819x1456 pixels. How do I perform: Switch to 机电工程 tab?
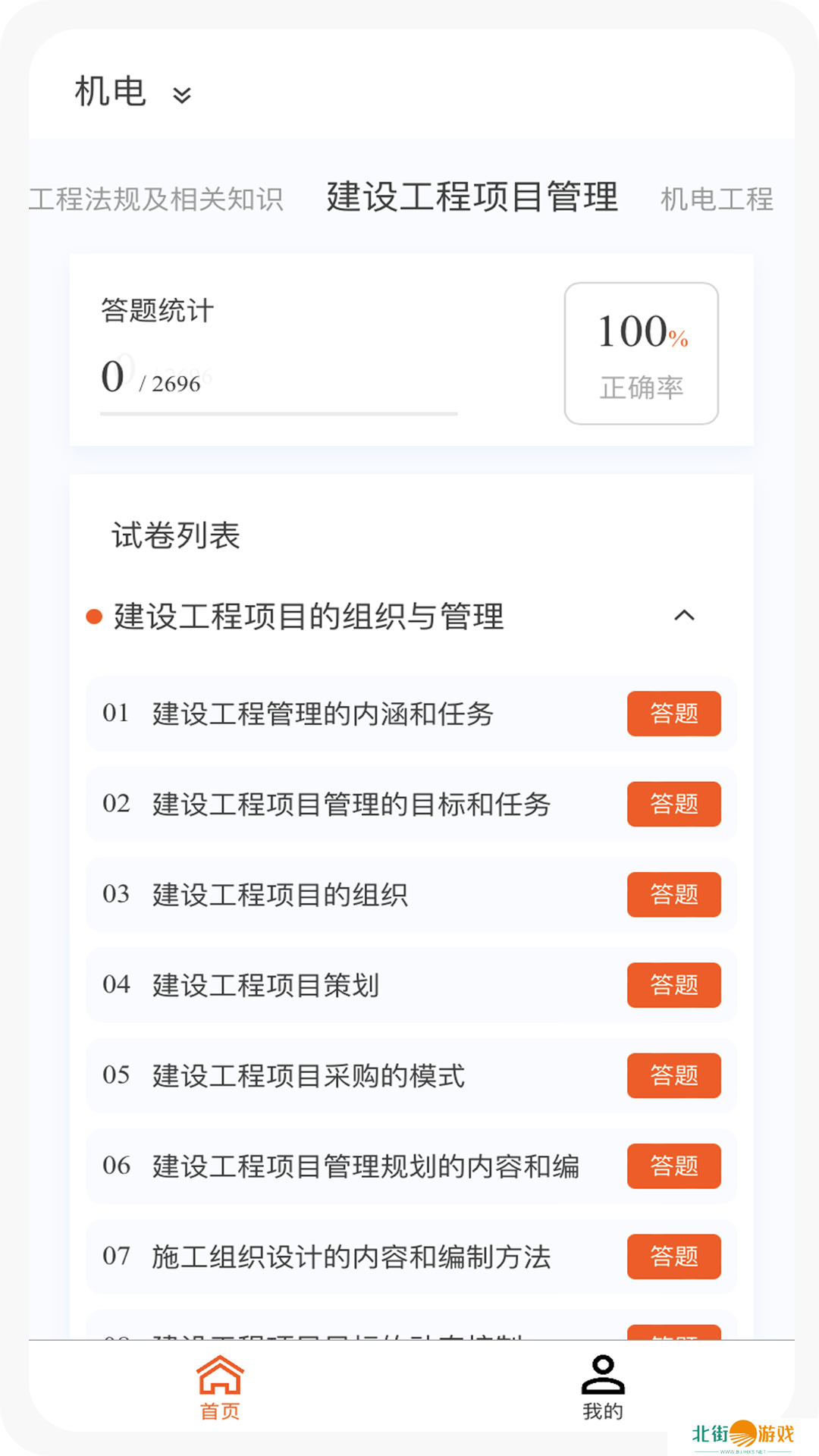click(x=716, y=199)
